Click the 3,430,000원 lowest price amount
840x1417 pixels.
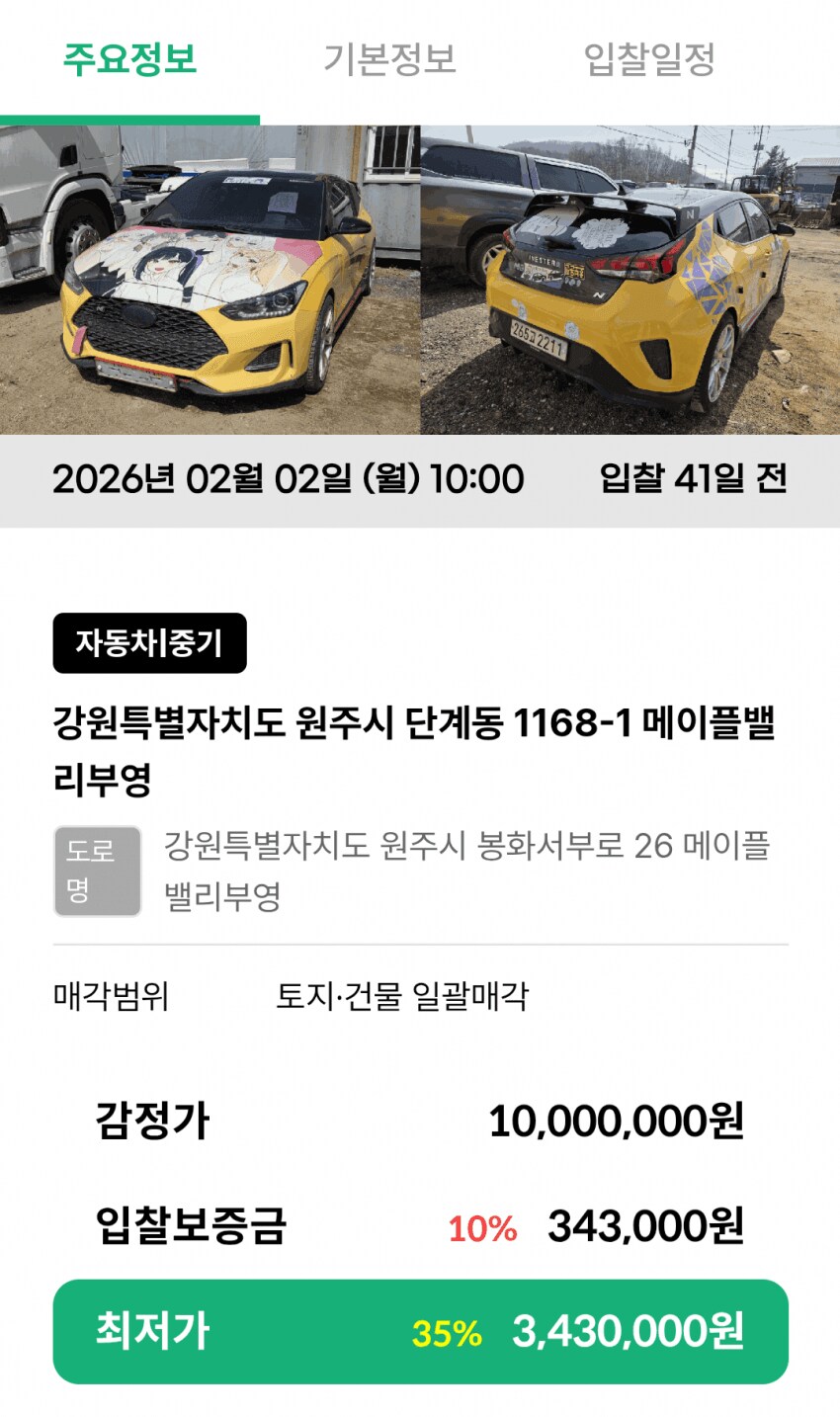point(628,1333)
